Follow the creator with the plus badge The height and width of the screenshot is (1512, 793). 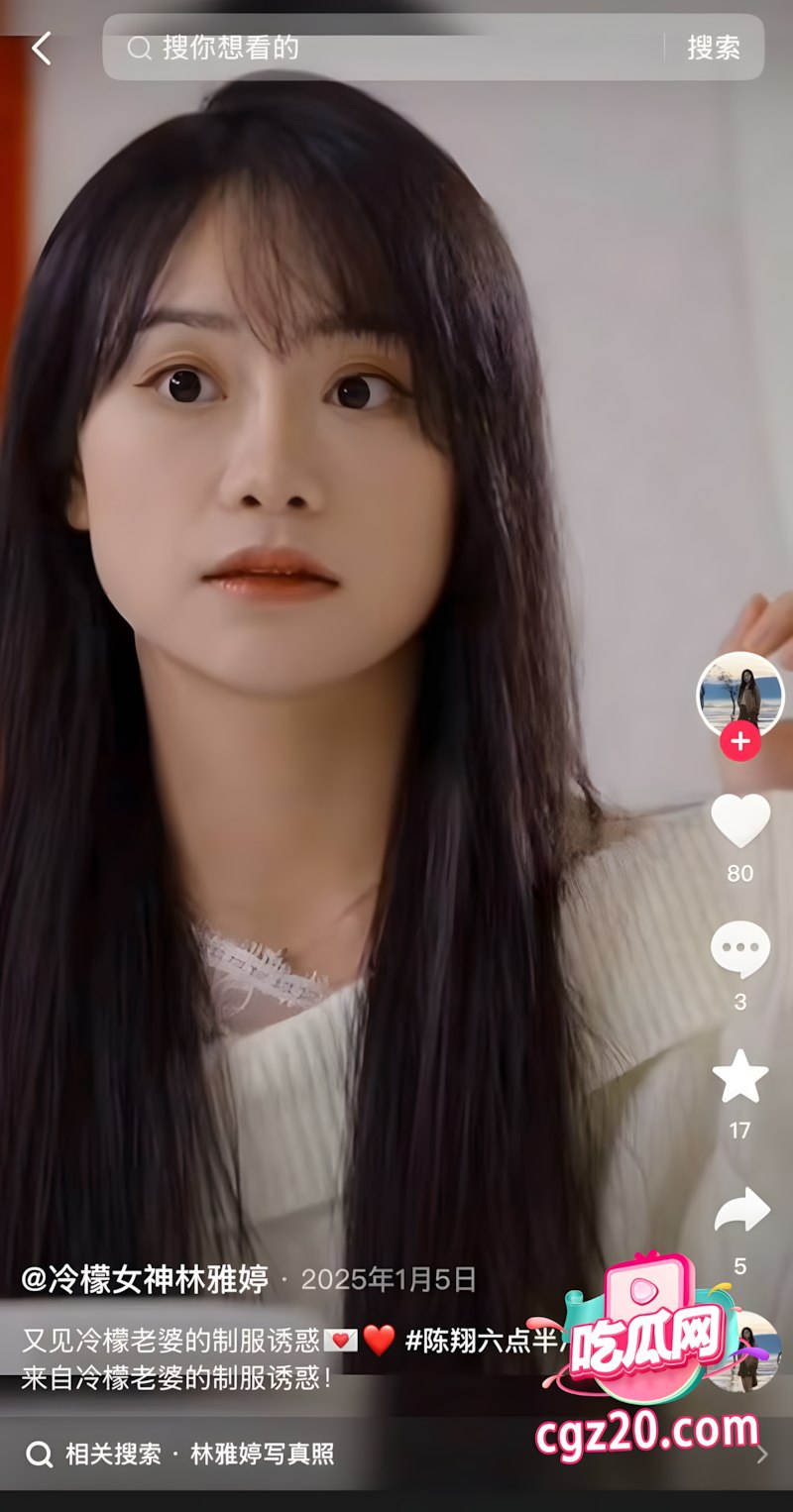pos(739,741)
